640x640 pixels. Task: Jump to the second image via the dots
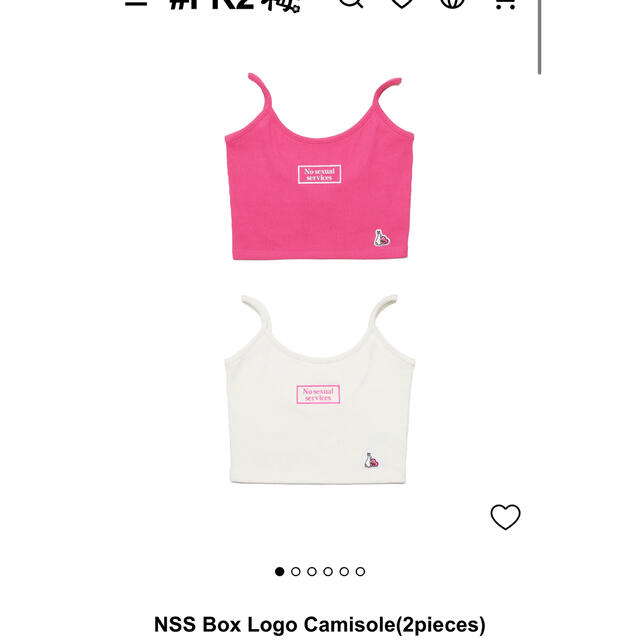[296, 572]
